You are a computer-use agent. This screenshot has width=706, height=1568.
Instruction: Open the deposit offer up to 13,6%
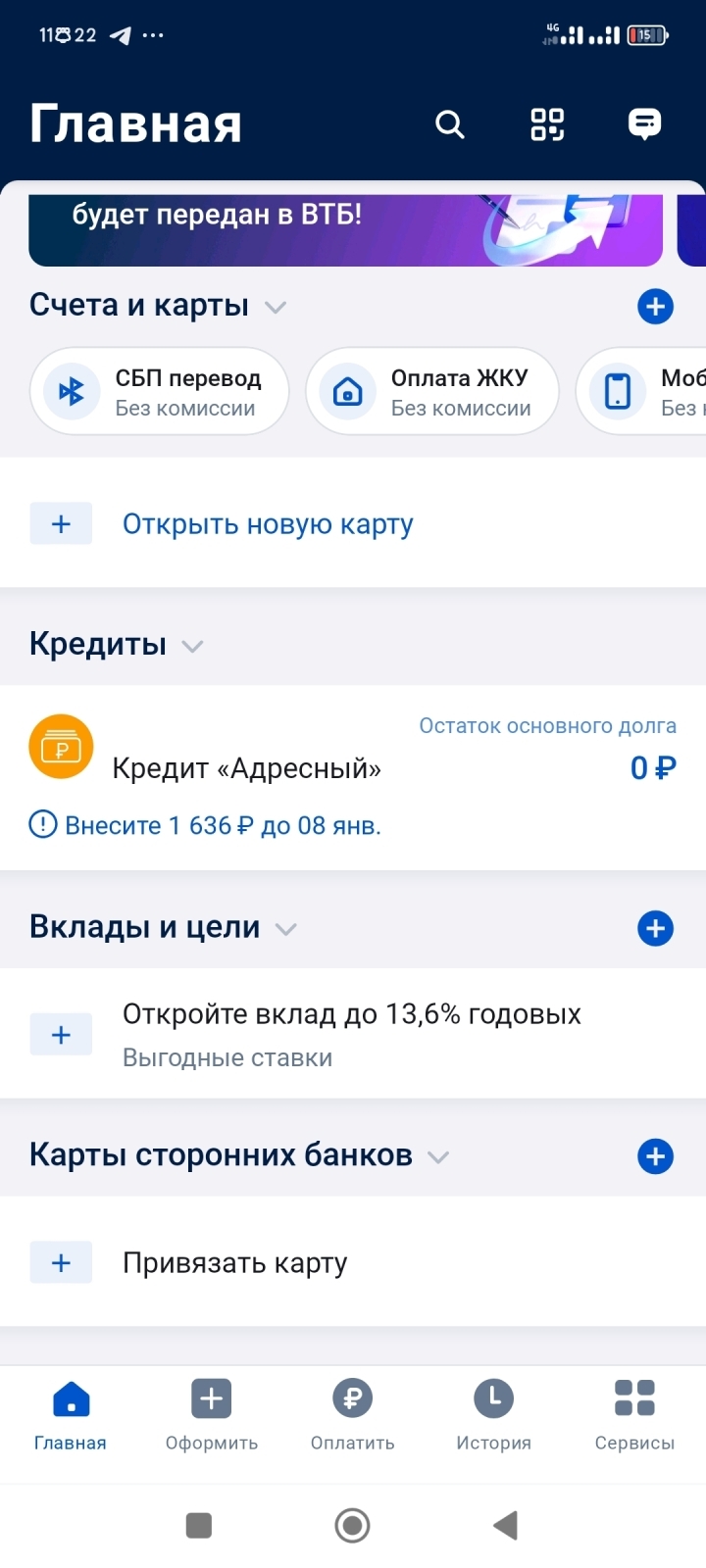(x=351, y=1033)
